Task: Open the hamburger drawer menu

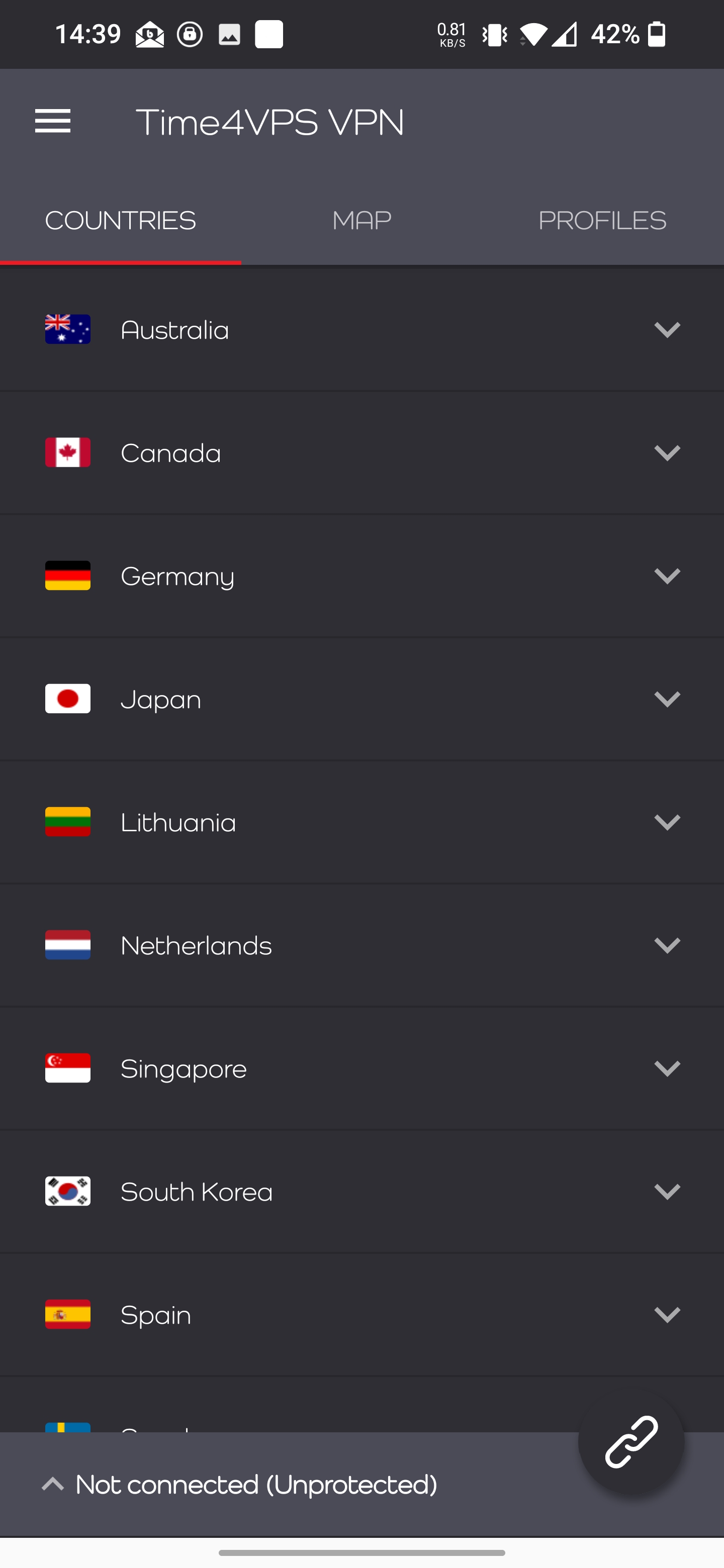Action: pyautogui.click(x=53, y=121)
